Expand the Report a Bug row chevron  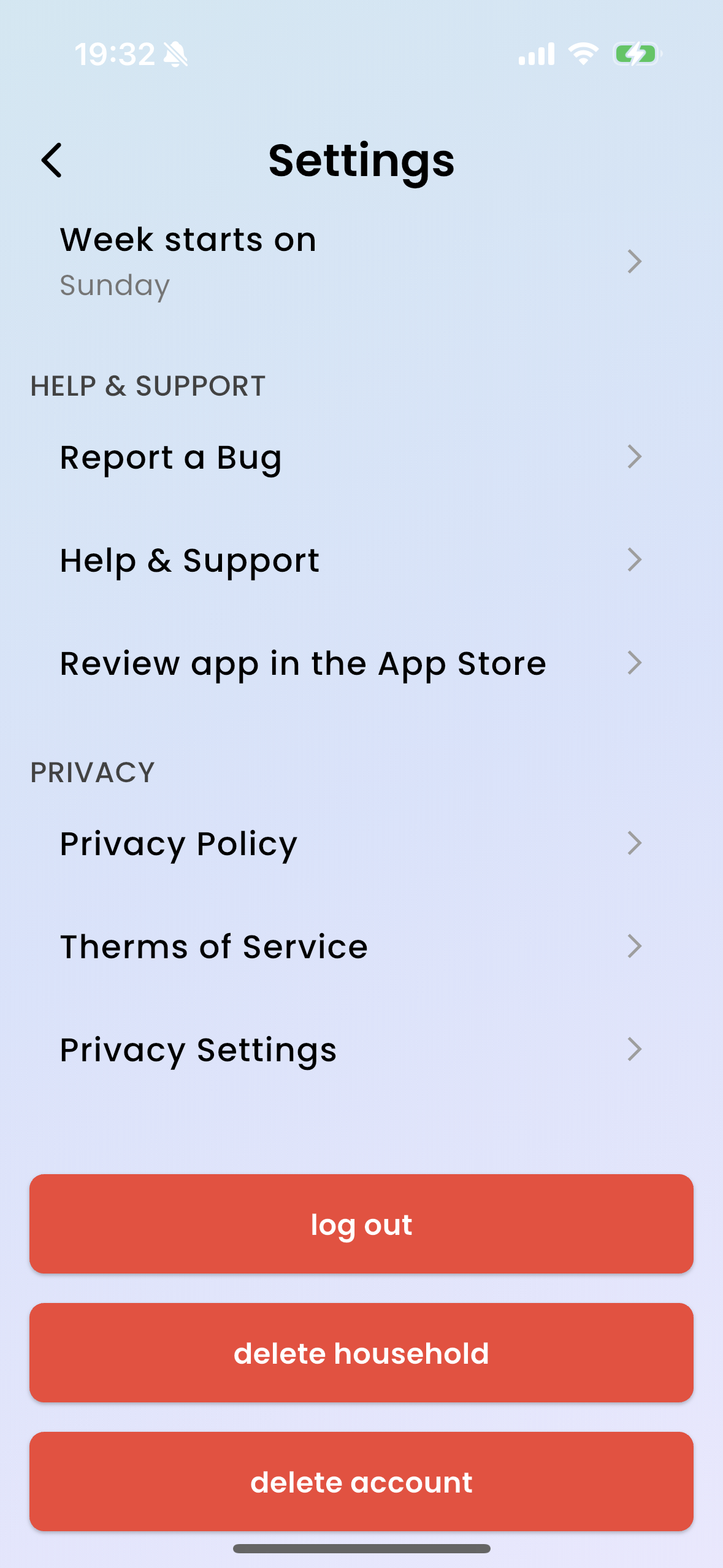[634, 456]
